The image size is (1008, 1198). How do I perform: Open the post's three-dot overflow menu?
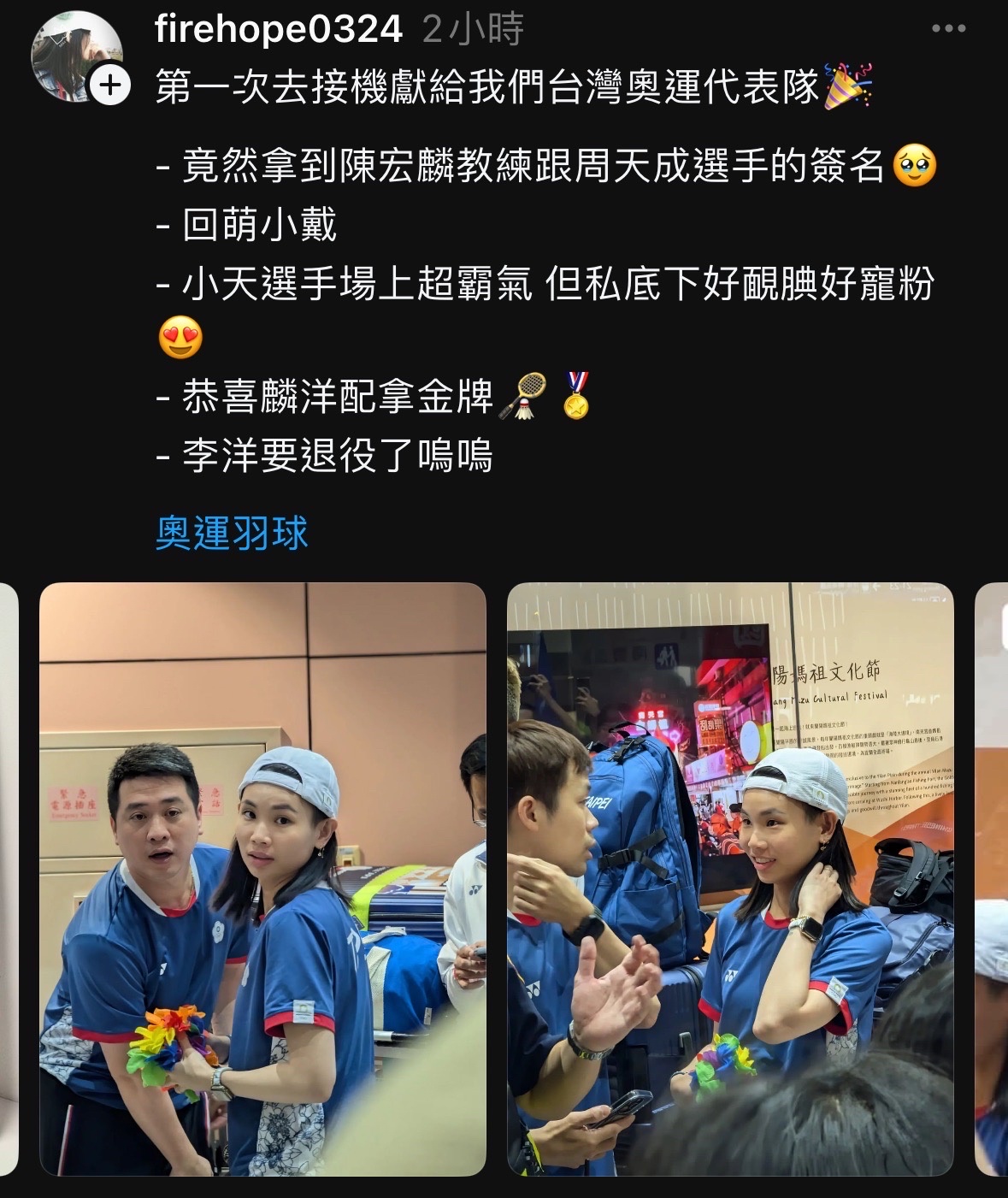click(948, 29)
